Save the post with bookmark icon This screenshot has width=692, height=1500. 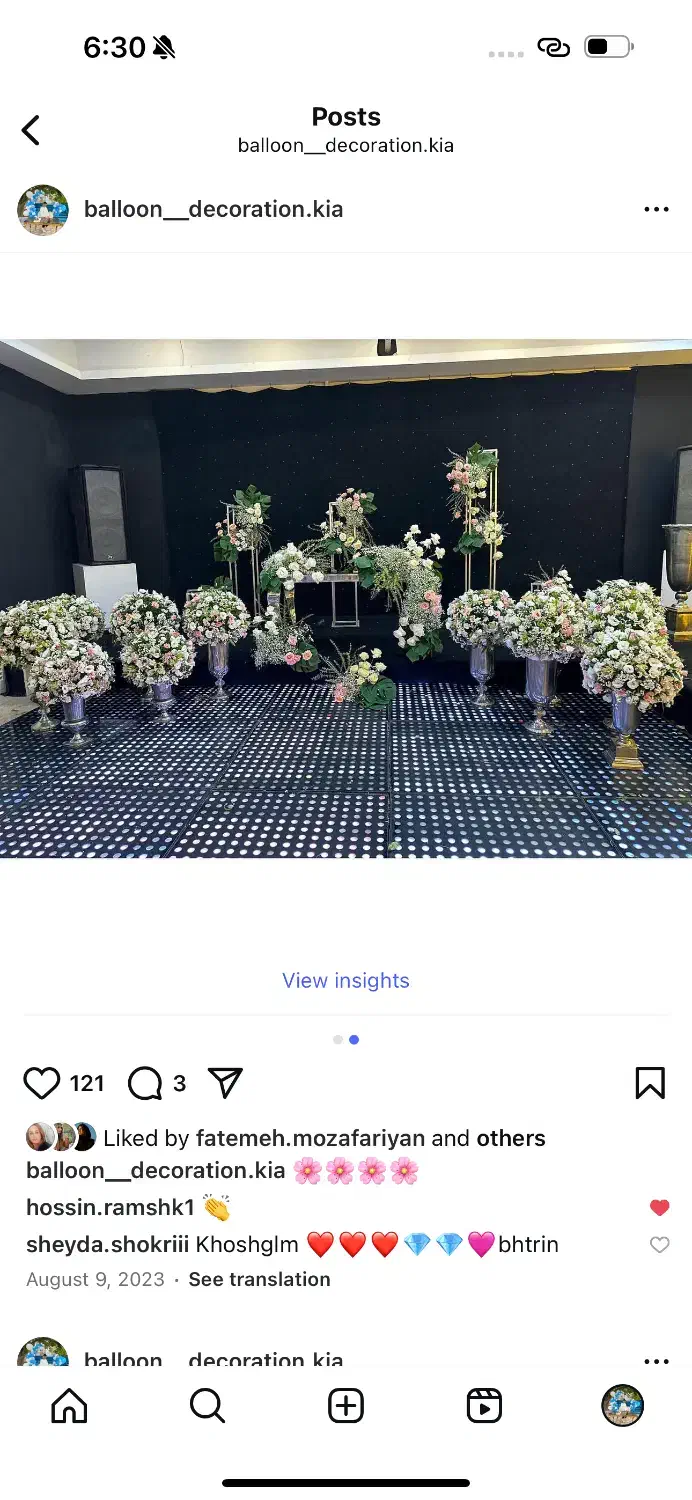tap(650, 1084)
